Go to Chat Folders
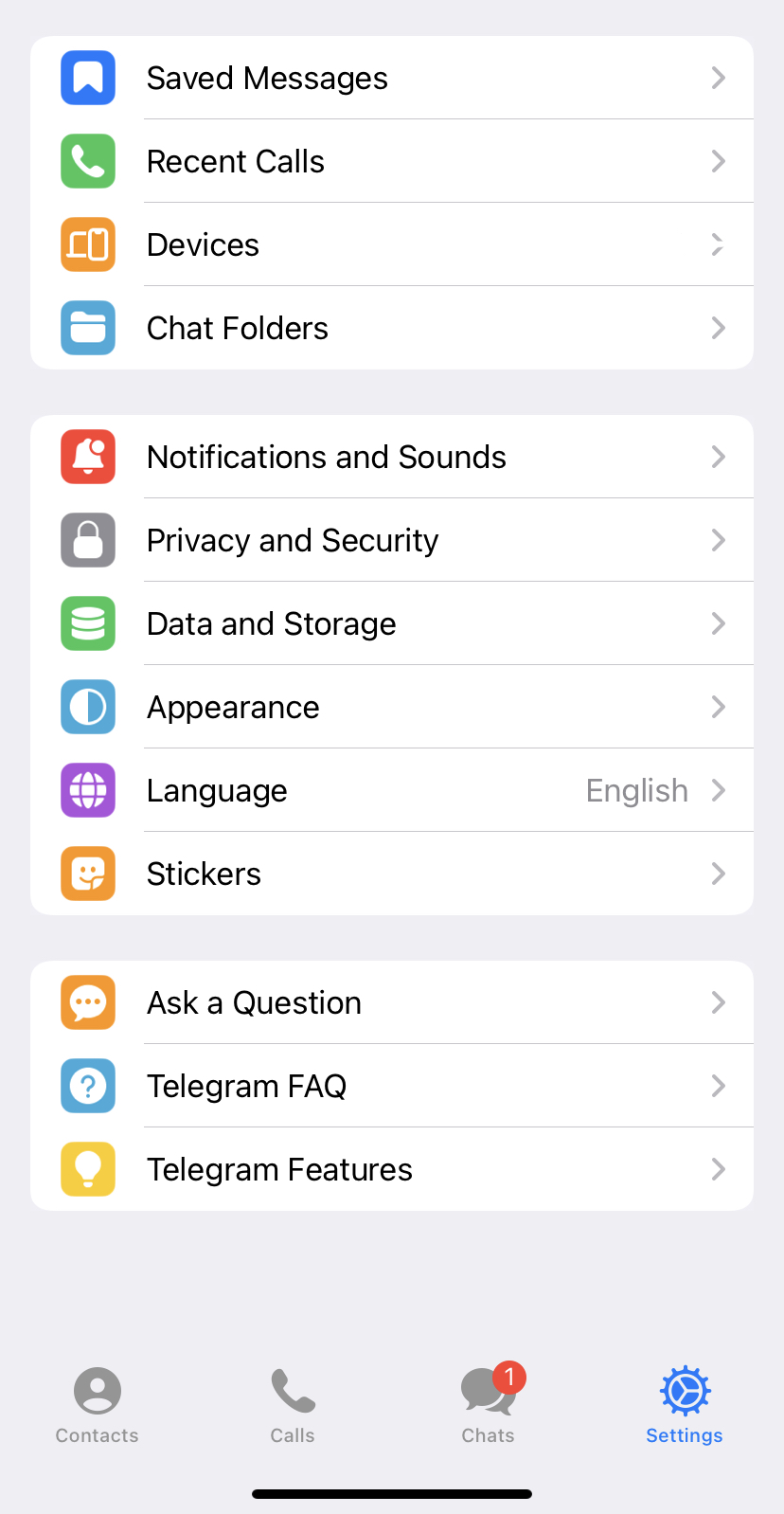The height and width of the screenshot is (1514, 784). click(392, 328)
